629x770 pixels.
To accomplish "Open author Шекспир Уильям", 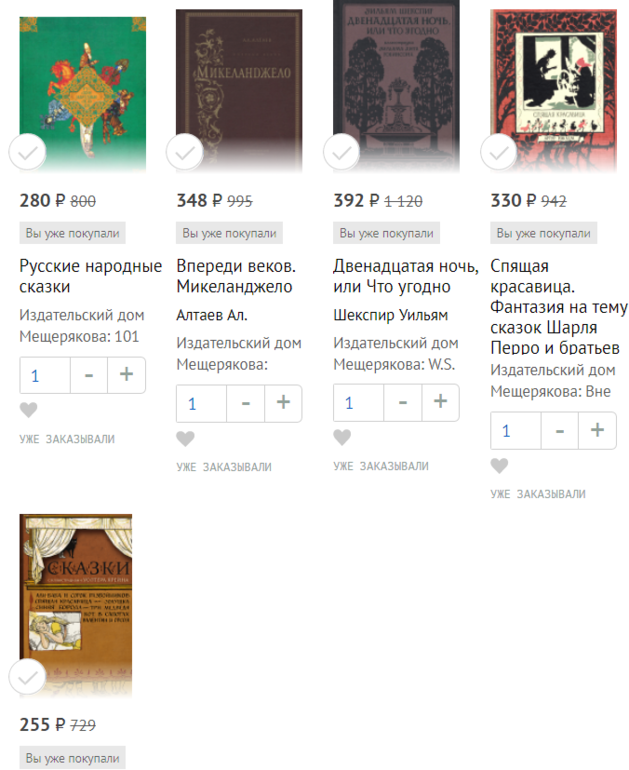I will (390, 315).
